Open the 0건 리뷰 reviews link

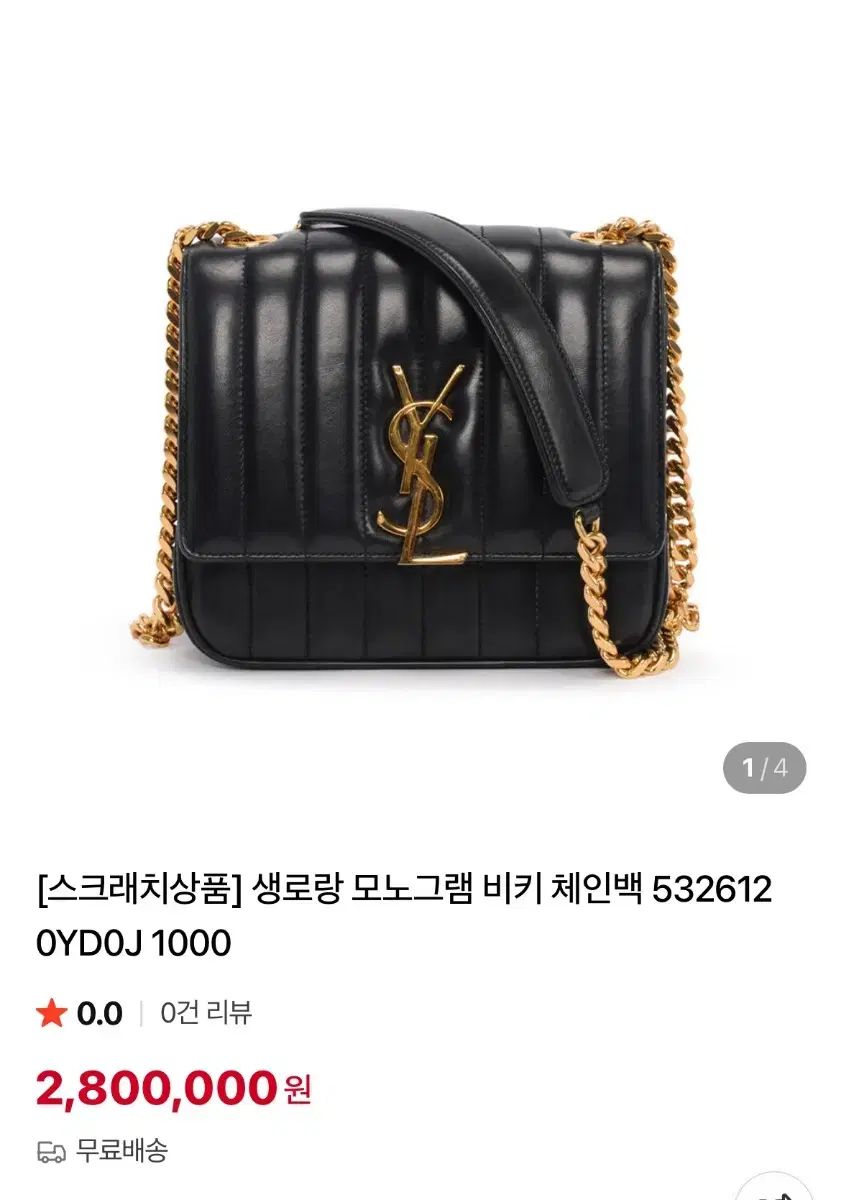[x=206, y=1013]
